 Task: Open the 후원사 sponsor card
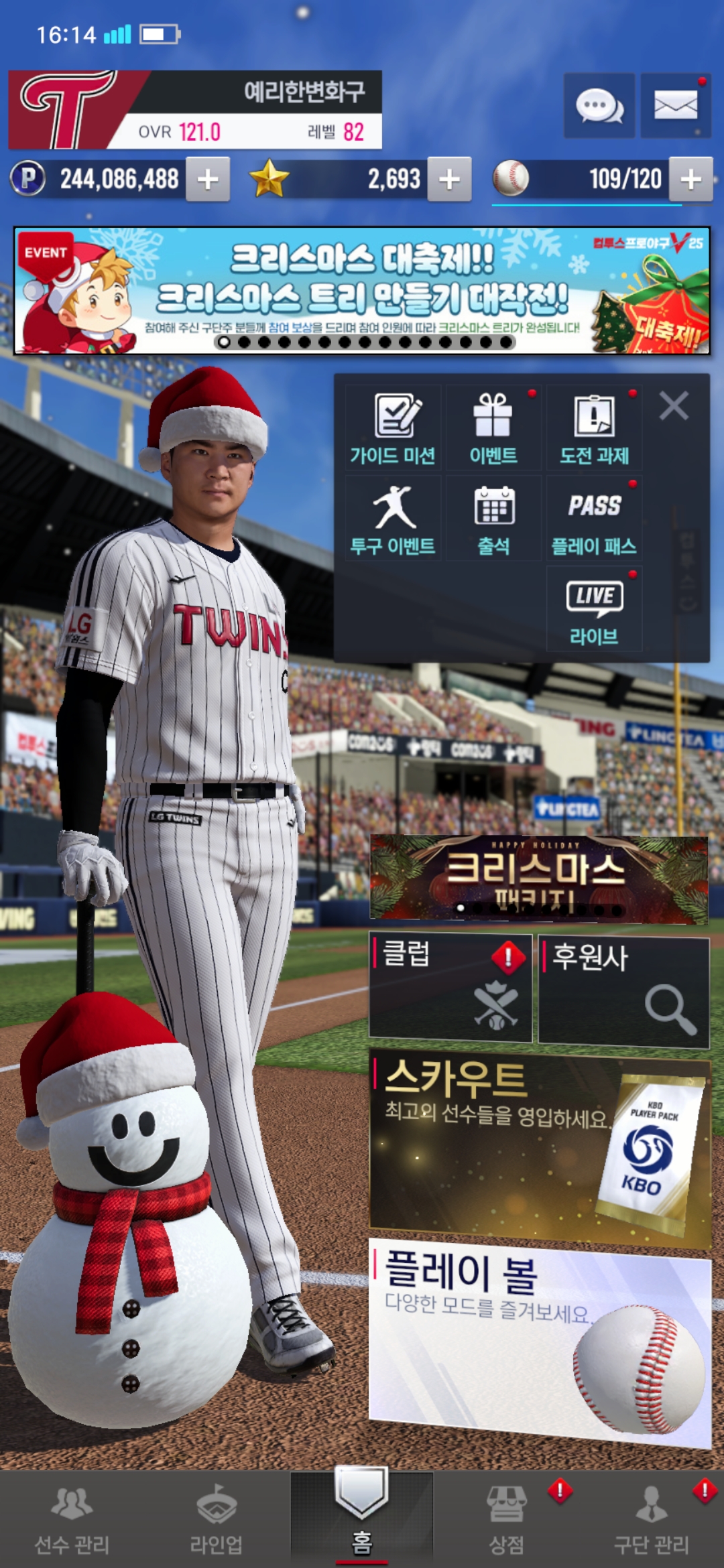coord(623,990)
